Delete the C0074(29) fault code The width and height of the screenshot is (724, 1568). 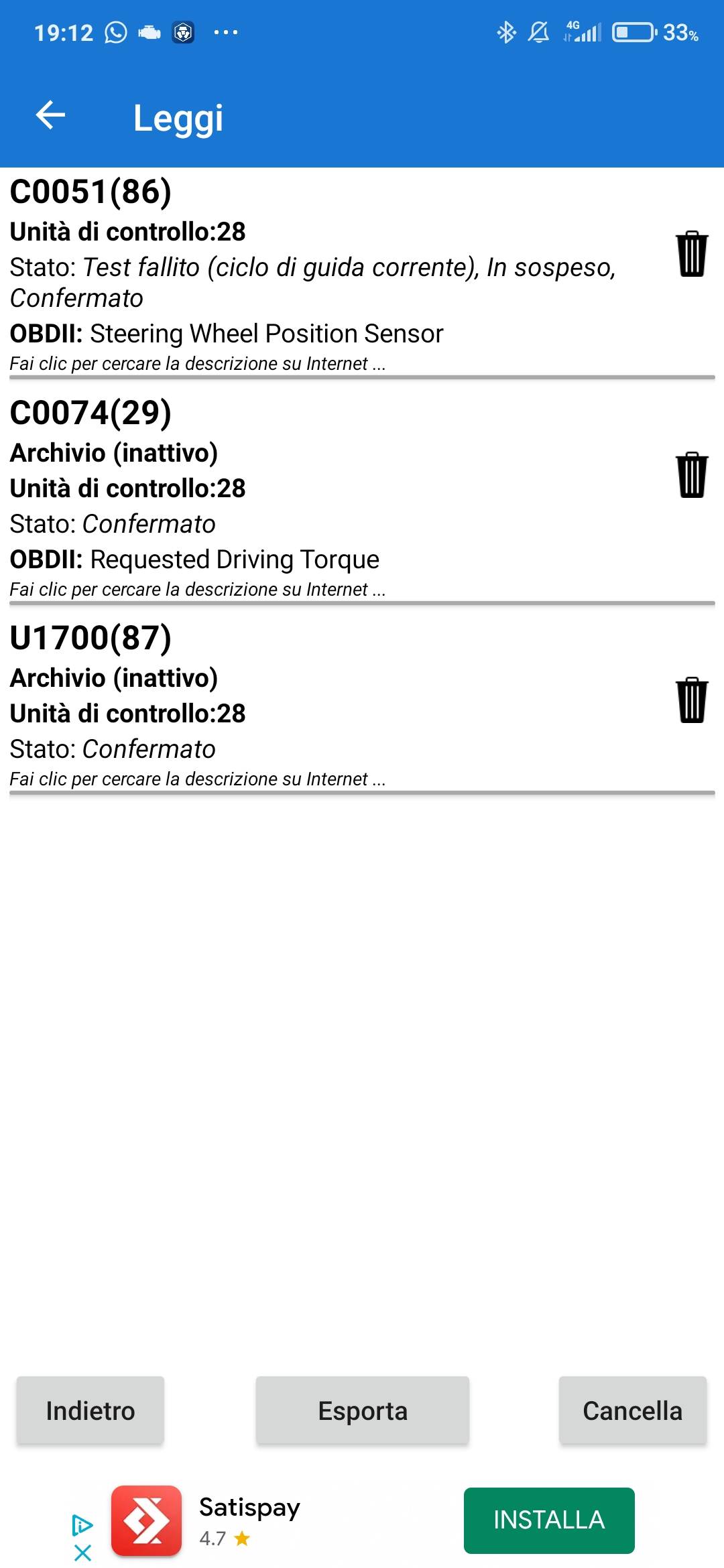coord(692,475)
